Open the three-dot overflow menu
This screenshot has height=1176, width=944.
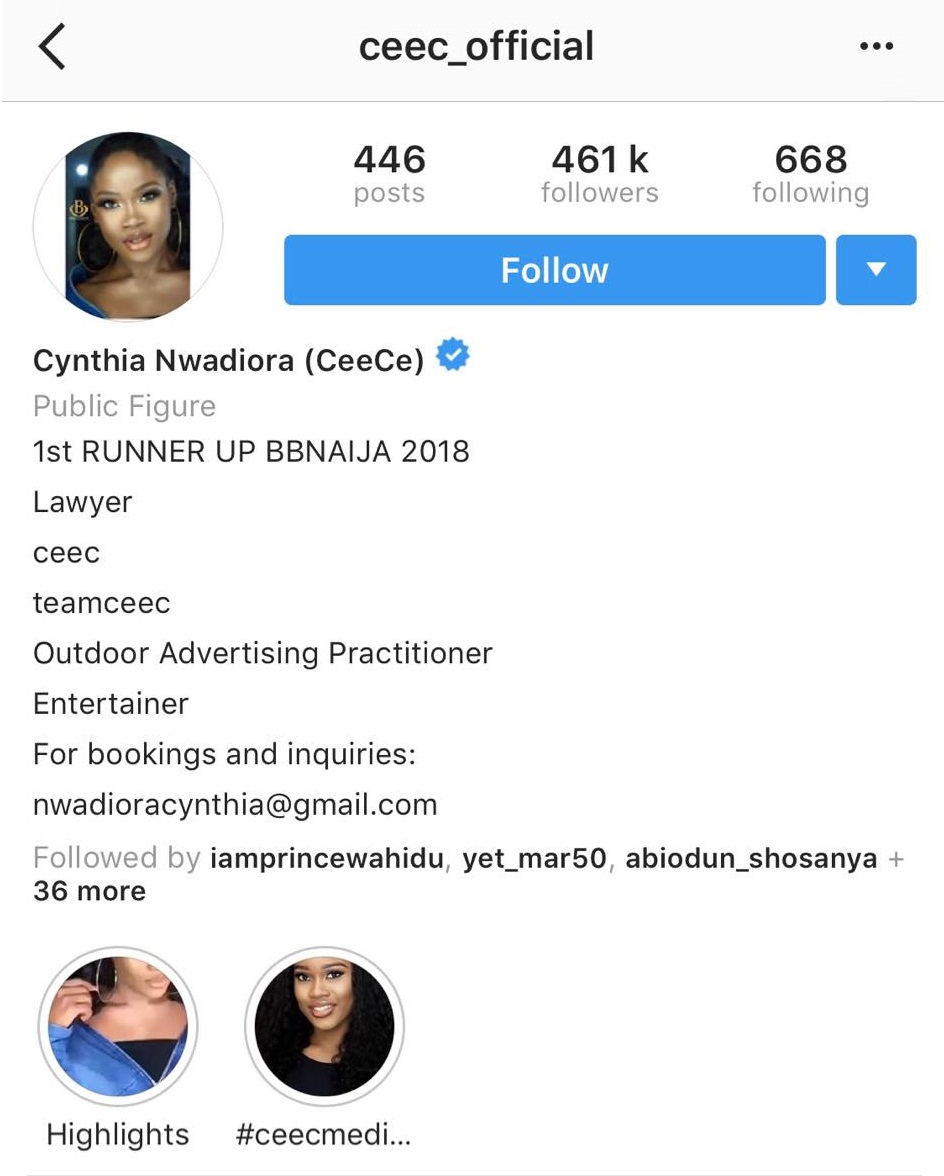point(876,47)
